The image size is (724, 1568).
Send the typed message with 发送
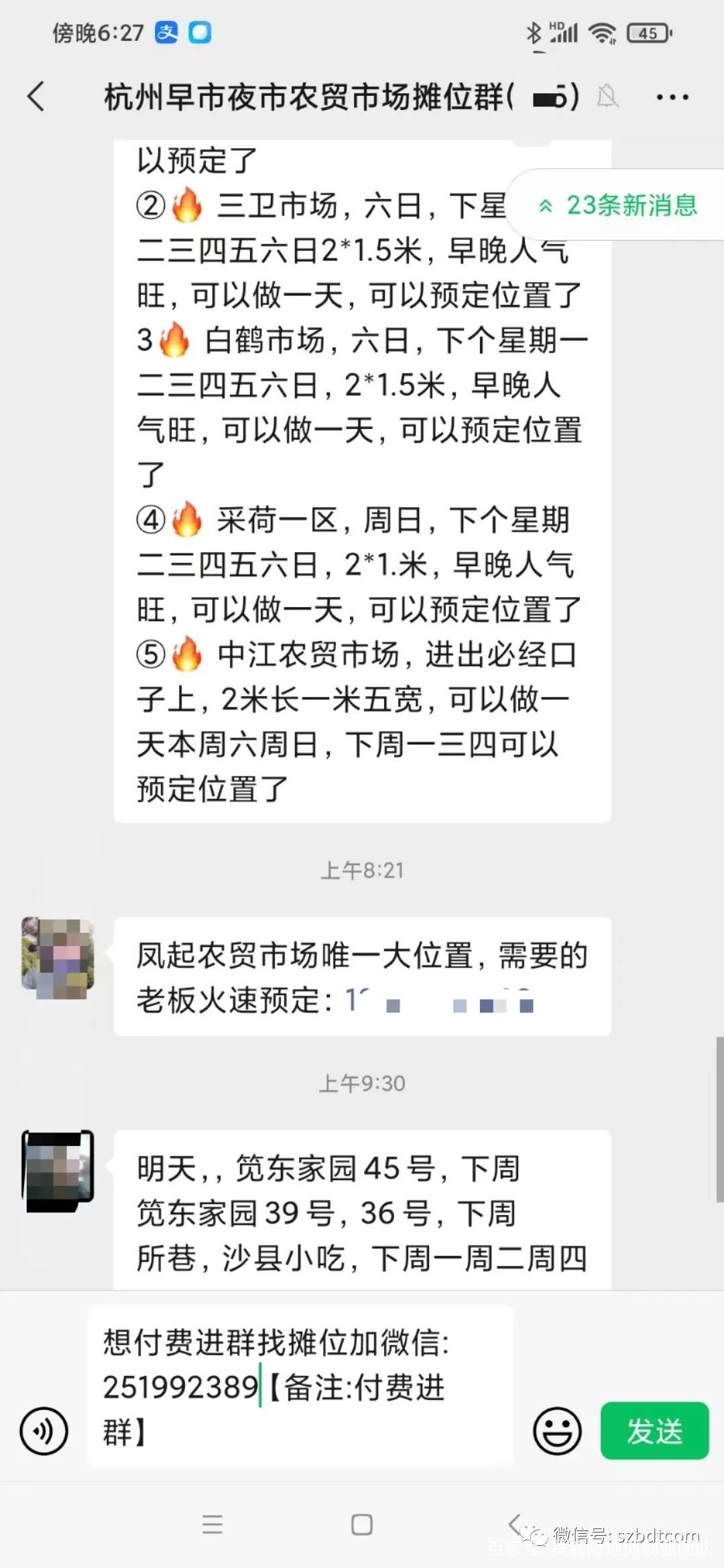coord(654,1431)
